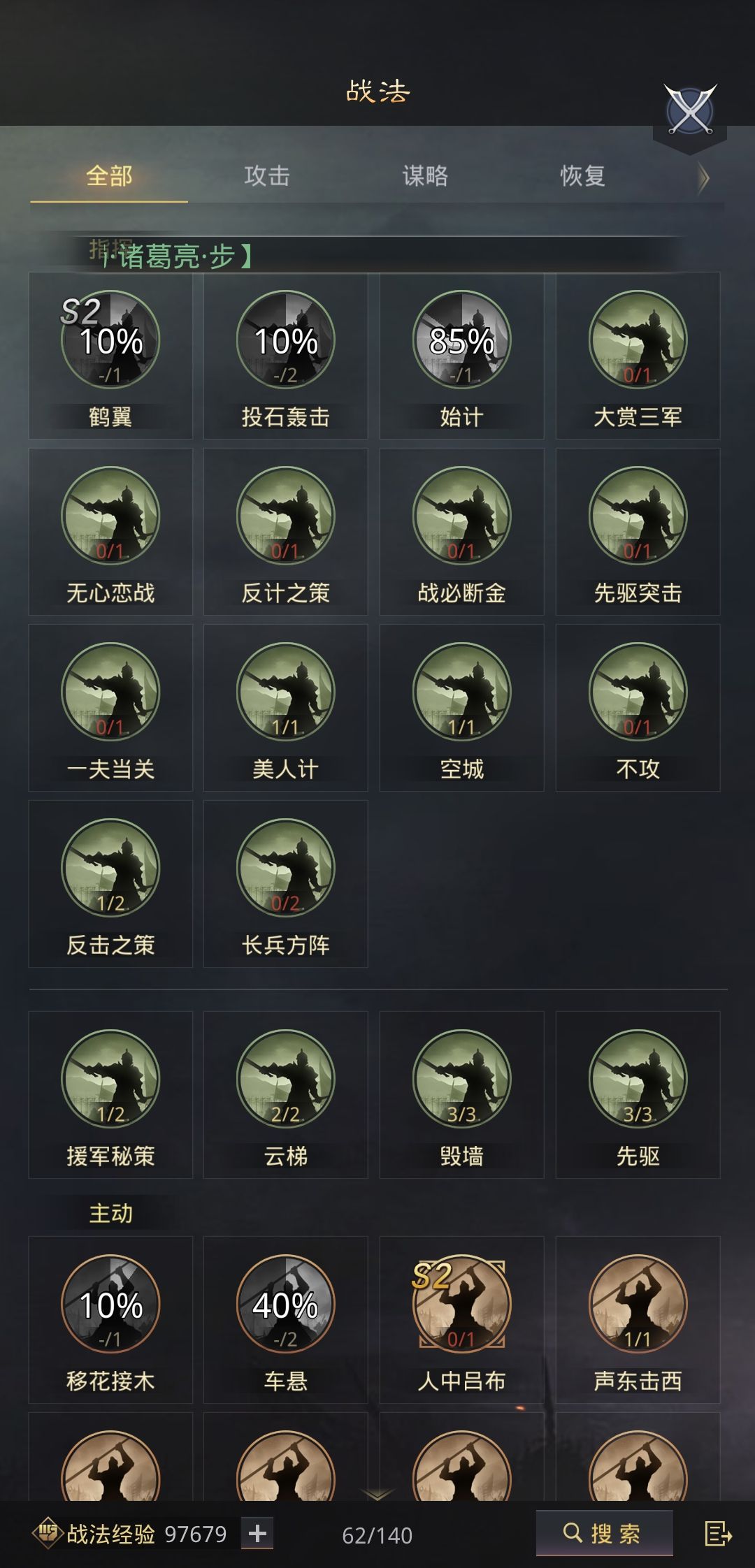Open the 空城 tactic

pyautogui.click(x=462, y=708)
